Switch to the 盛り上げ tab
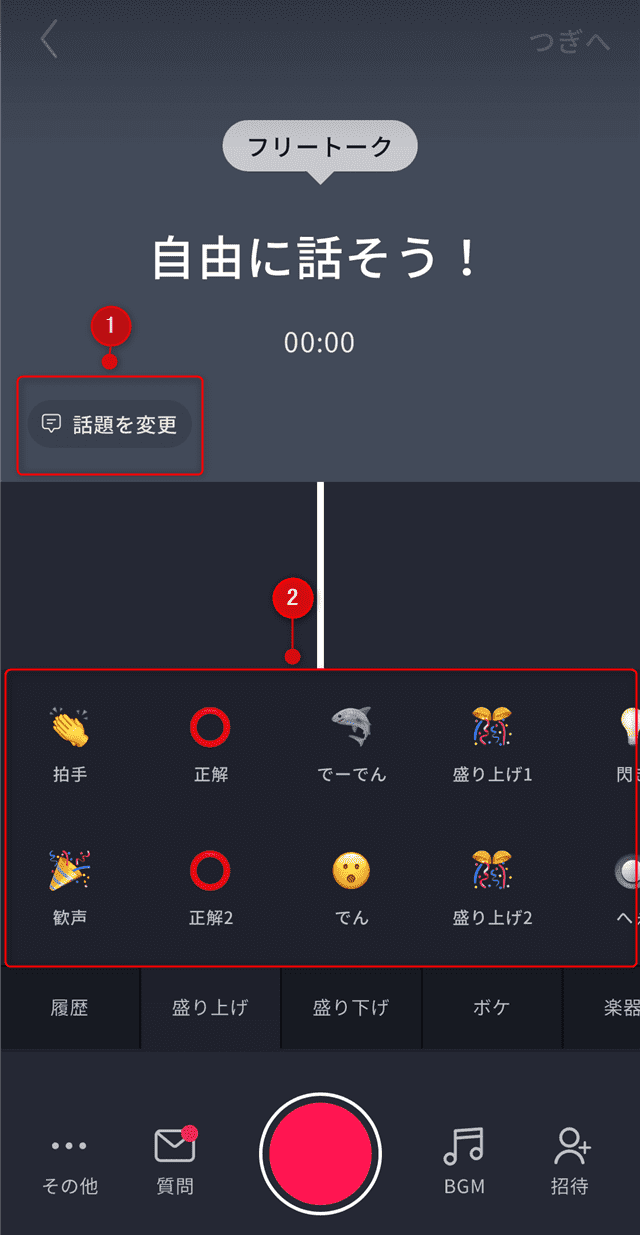Screen dimensions: 640x1235 pyautogui.click(x=210, y=1008)
